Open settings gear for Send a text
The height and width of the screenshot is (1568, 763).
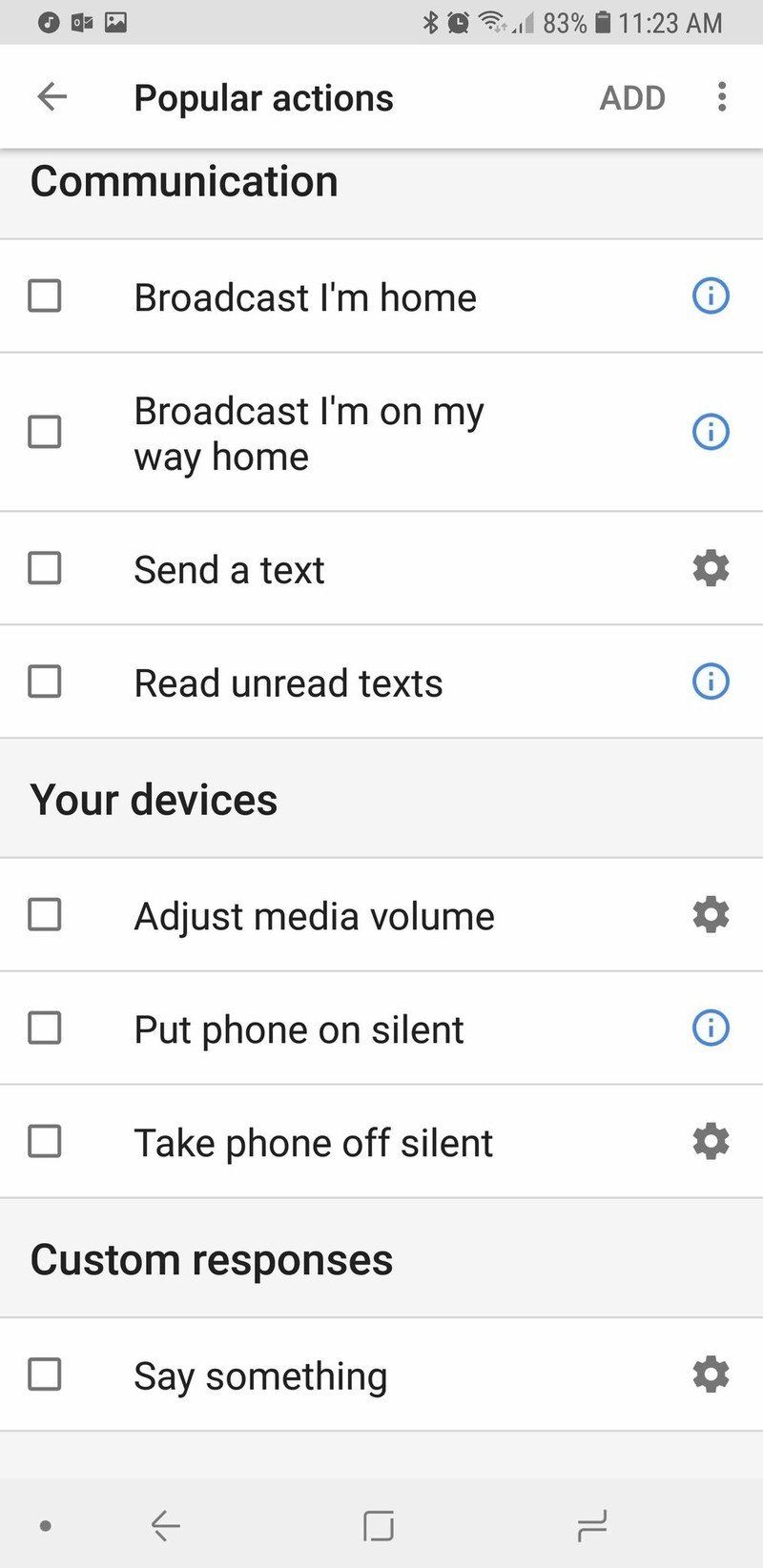[710, 569]
